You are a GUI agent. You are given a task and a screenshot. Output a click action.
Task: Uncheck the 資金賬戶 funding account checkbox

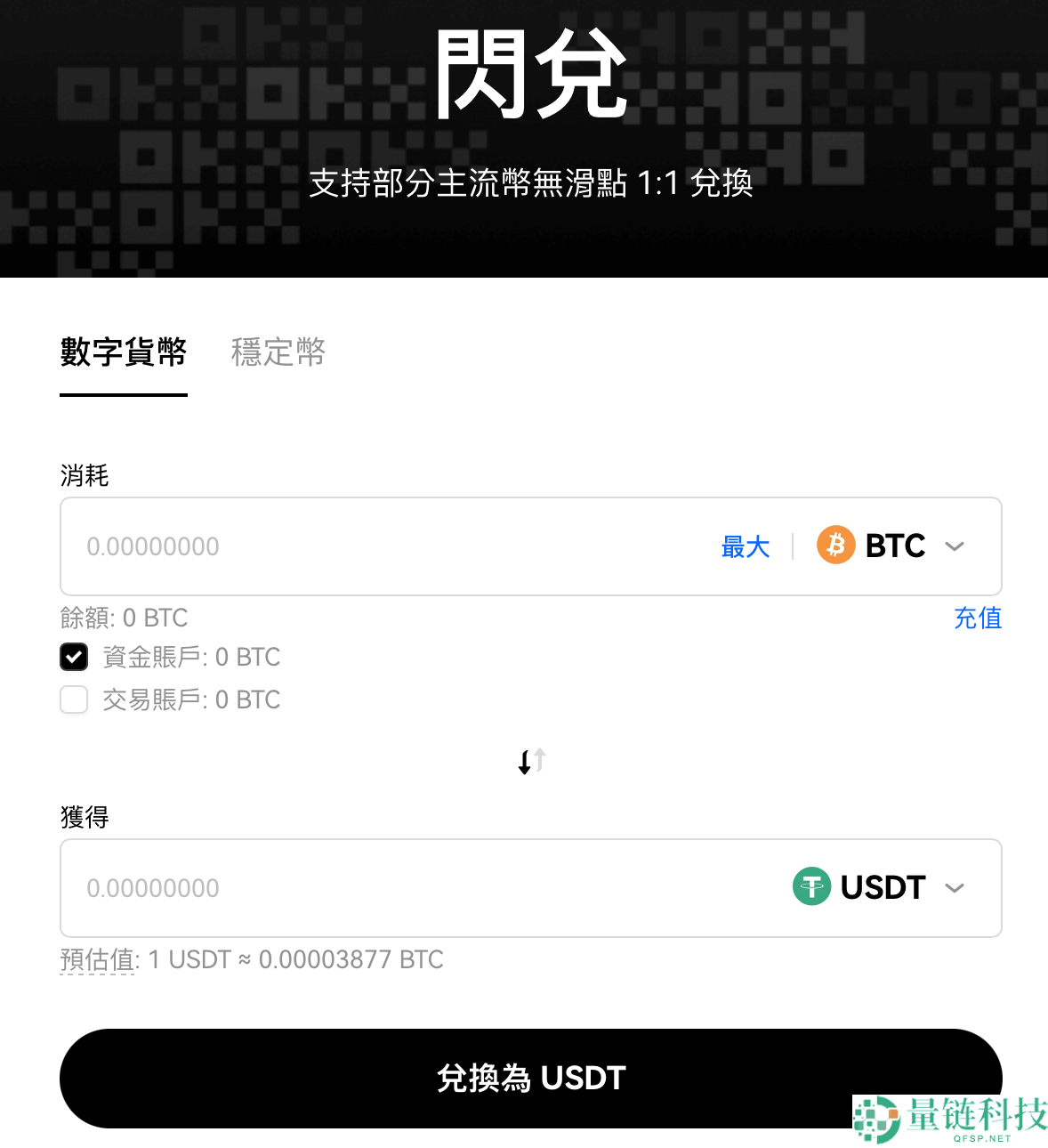coord(74,657)
